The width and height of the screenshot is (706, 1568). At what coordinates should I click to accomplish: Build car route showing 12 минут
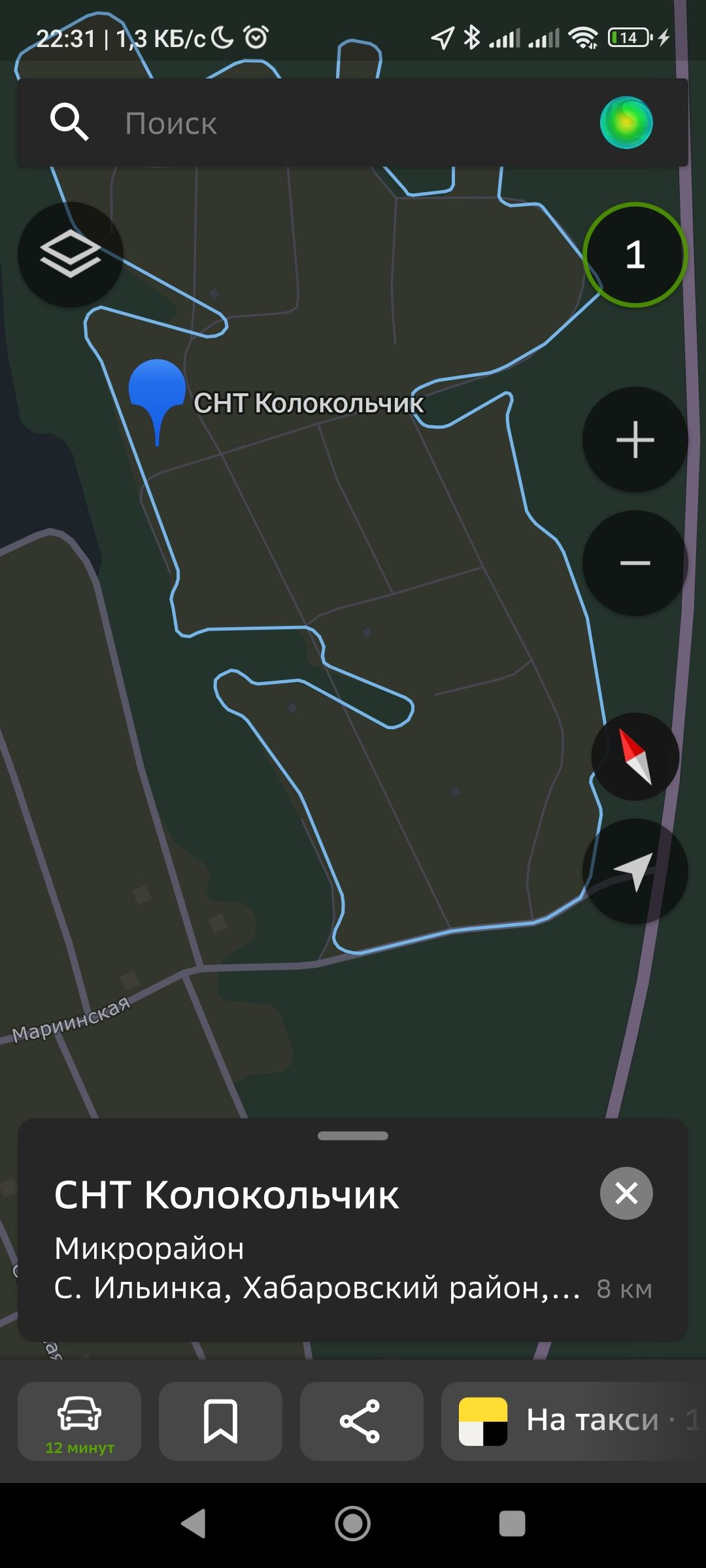79,1421
